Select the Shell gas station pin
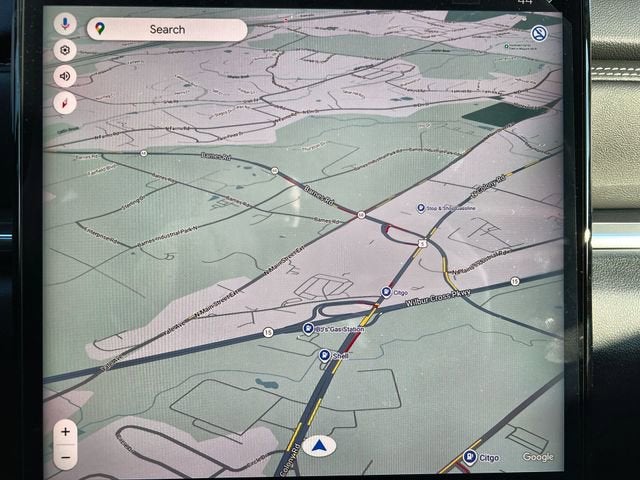 click(325, 355)
